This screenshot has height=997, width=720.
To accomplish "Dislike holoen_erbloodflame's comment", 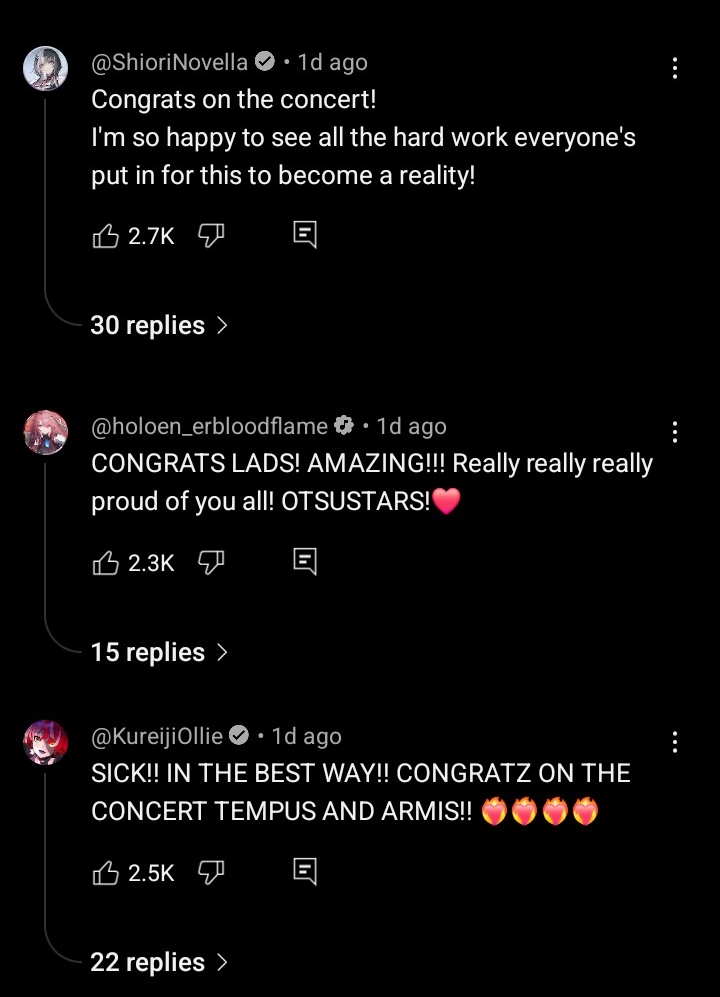I will tap(210, 563).
